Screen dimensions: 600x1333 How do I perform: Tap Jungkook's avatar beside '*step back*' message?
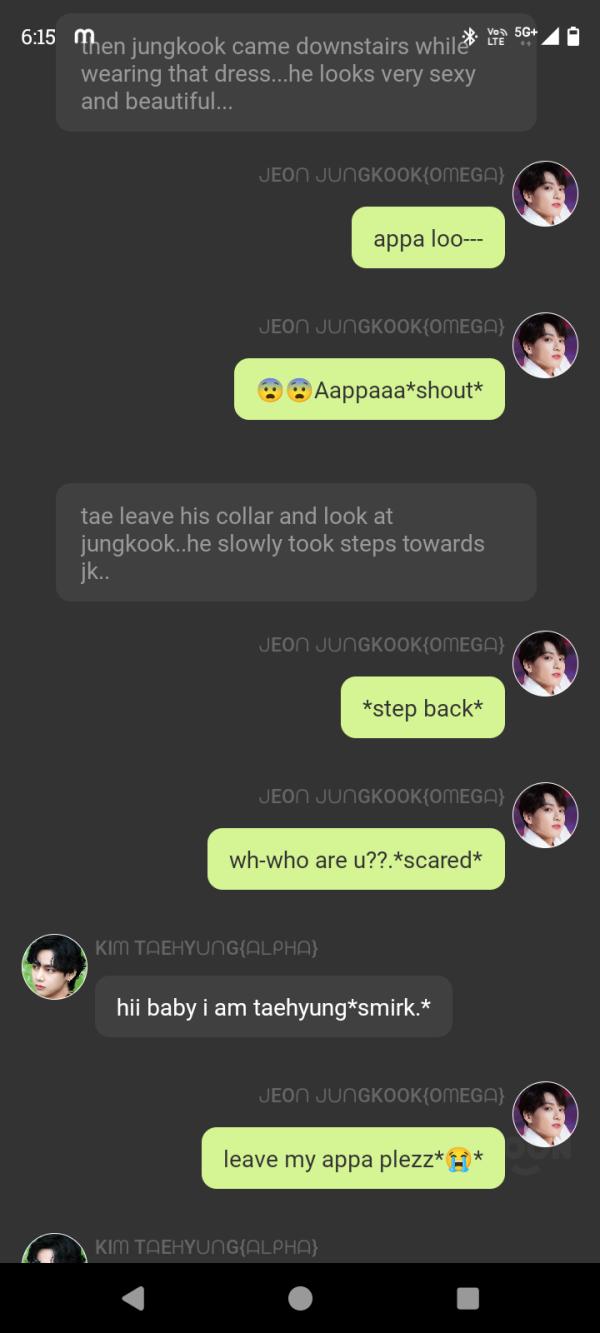(x=545, y=664)
